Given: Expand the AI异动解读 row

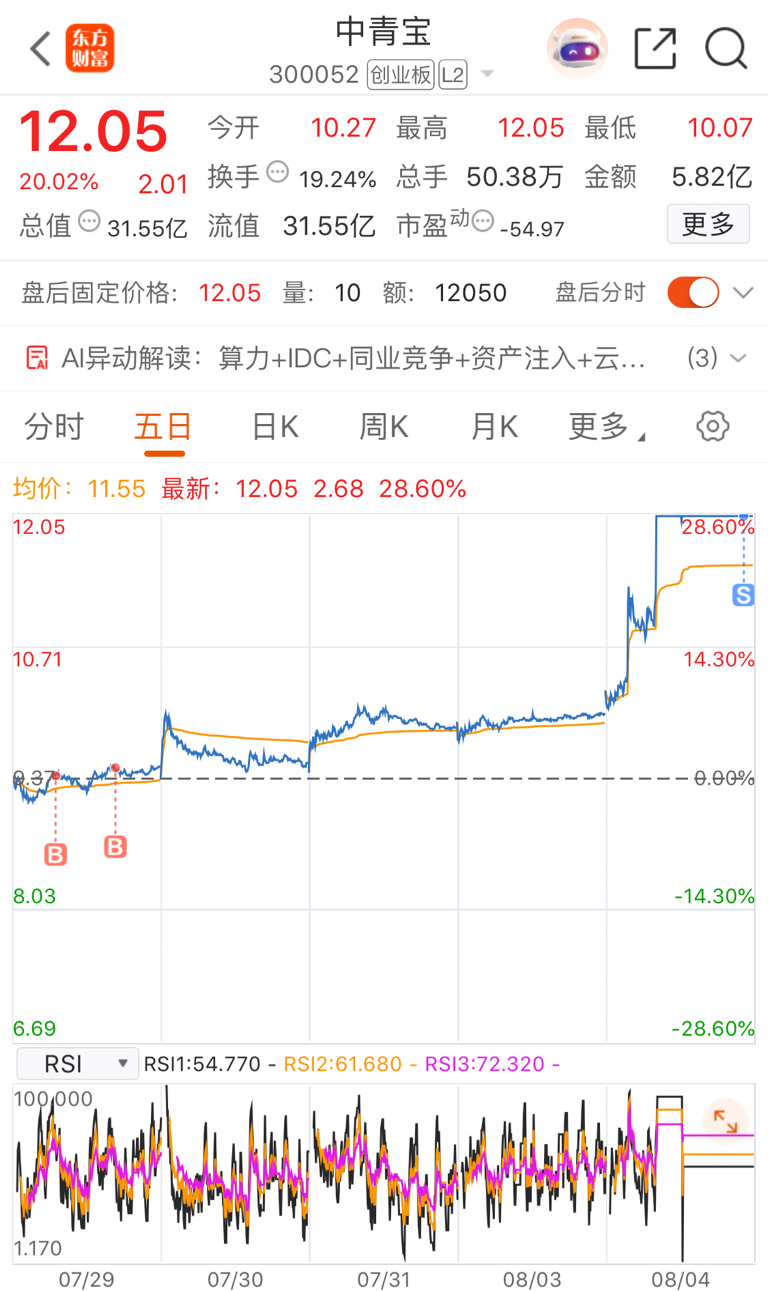Looking at the screenshot, I should pos(384,358).
